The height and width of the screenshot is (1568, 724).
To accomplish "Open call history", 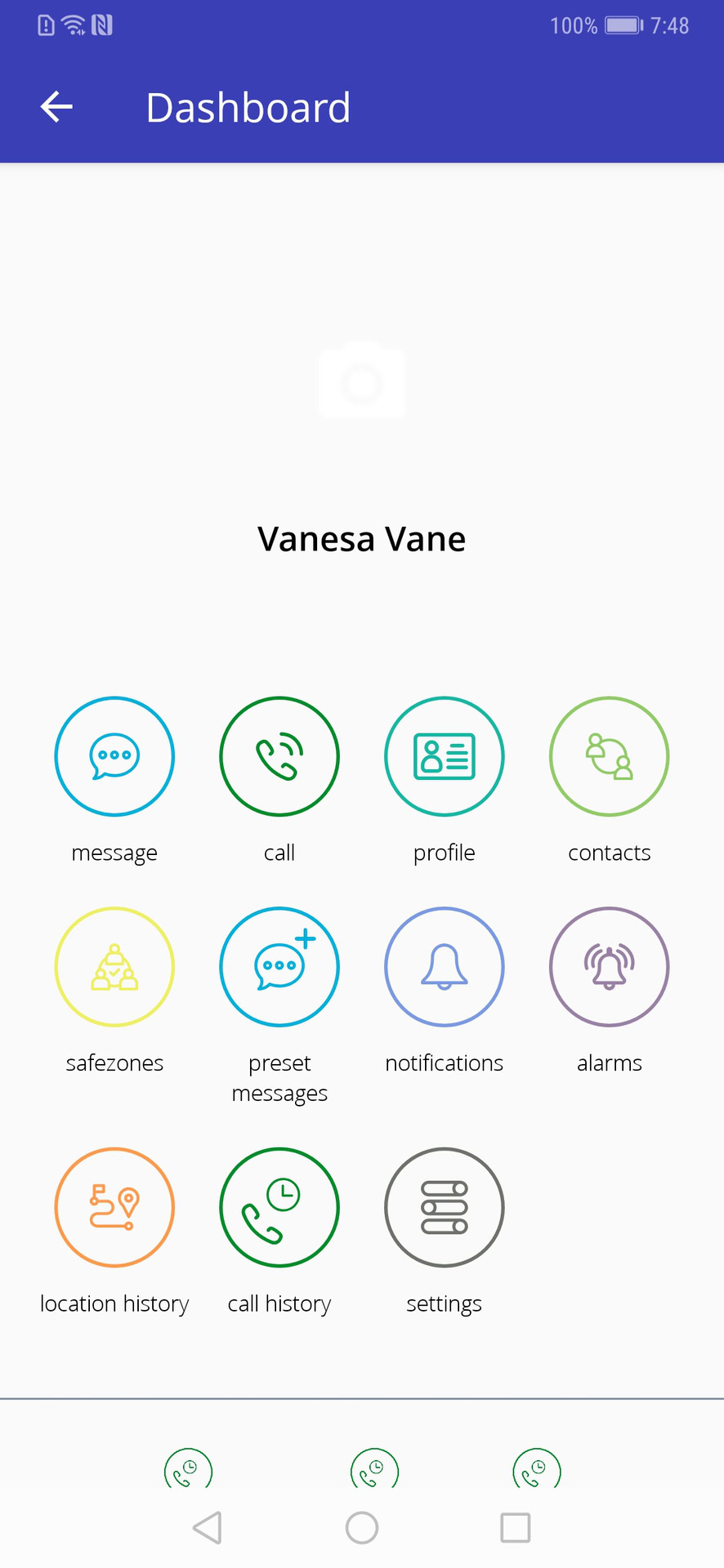I will pyautogui.click(x=279, y=1208).
